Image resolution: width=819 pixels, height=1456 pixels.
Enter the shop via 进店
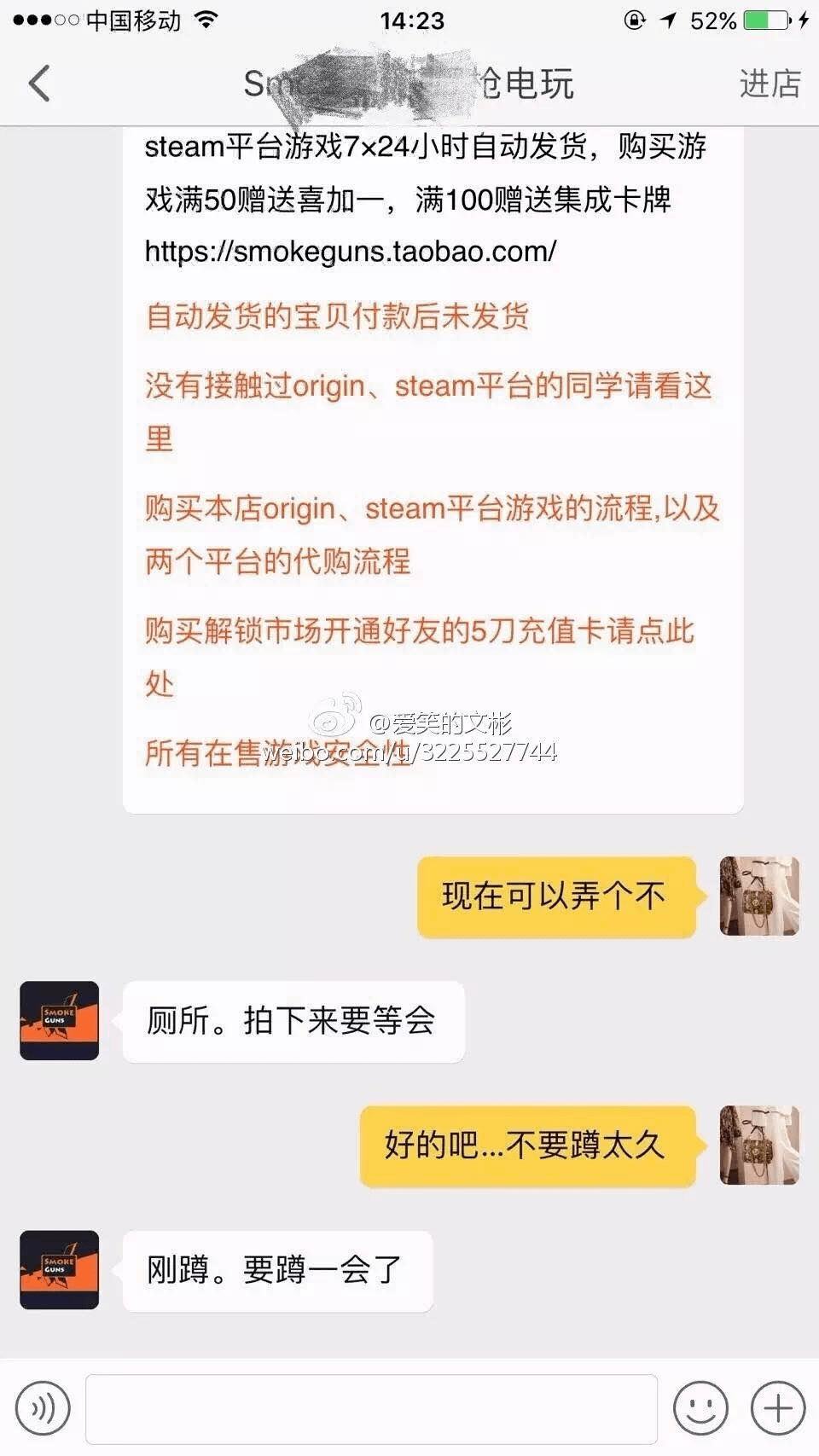[770, 84]
